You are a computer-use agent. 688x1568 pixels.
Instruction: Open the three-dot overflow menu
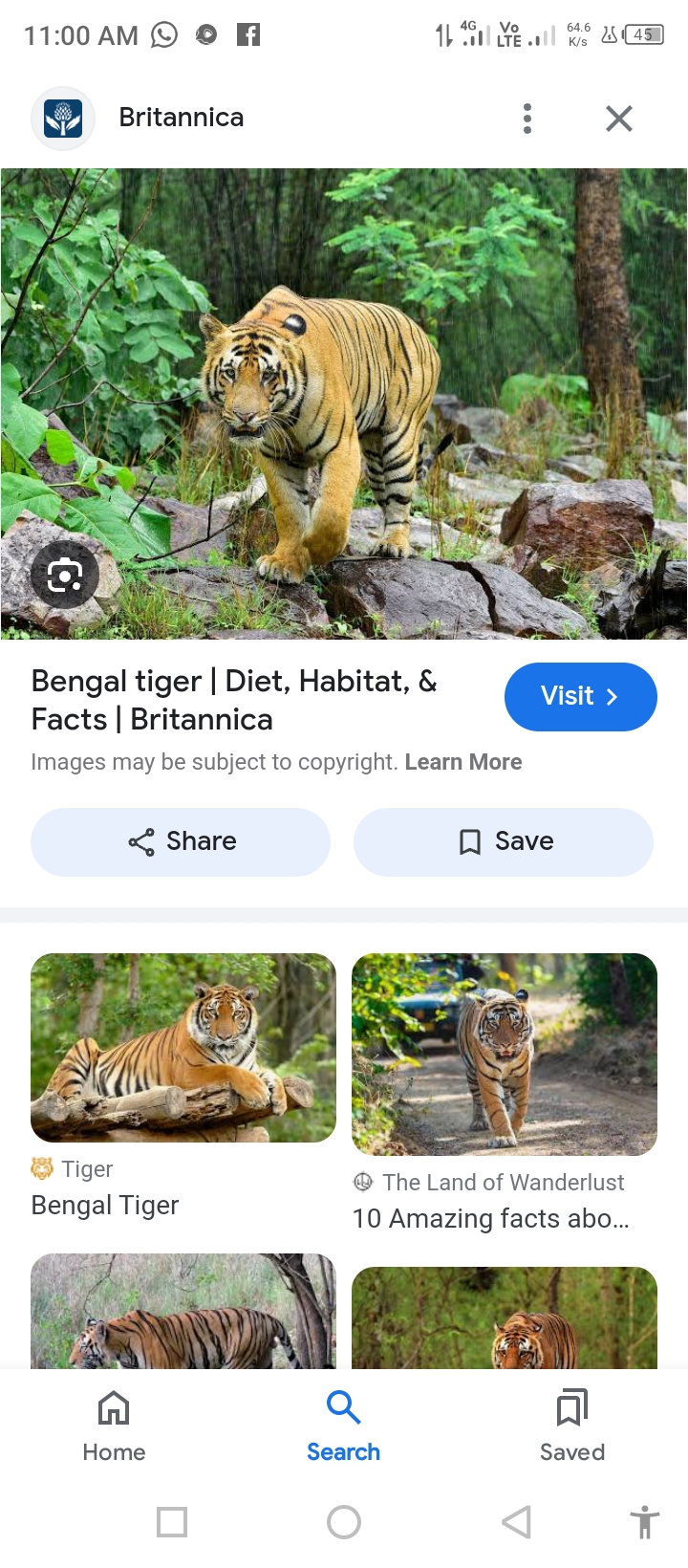click(x=527, y=119)
